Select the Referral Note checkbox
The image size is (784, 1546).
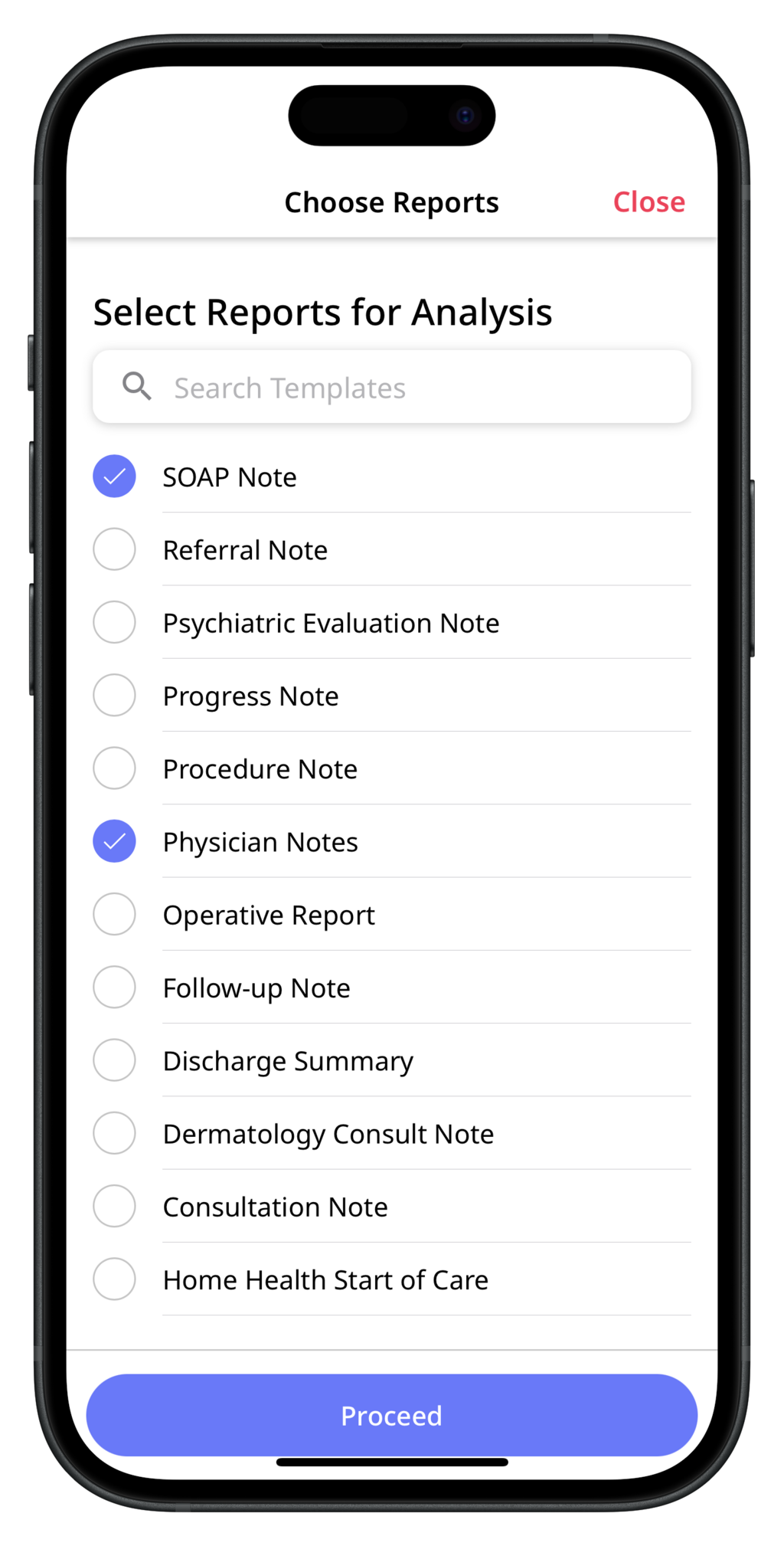point(114,549)
